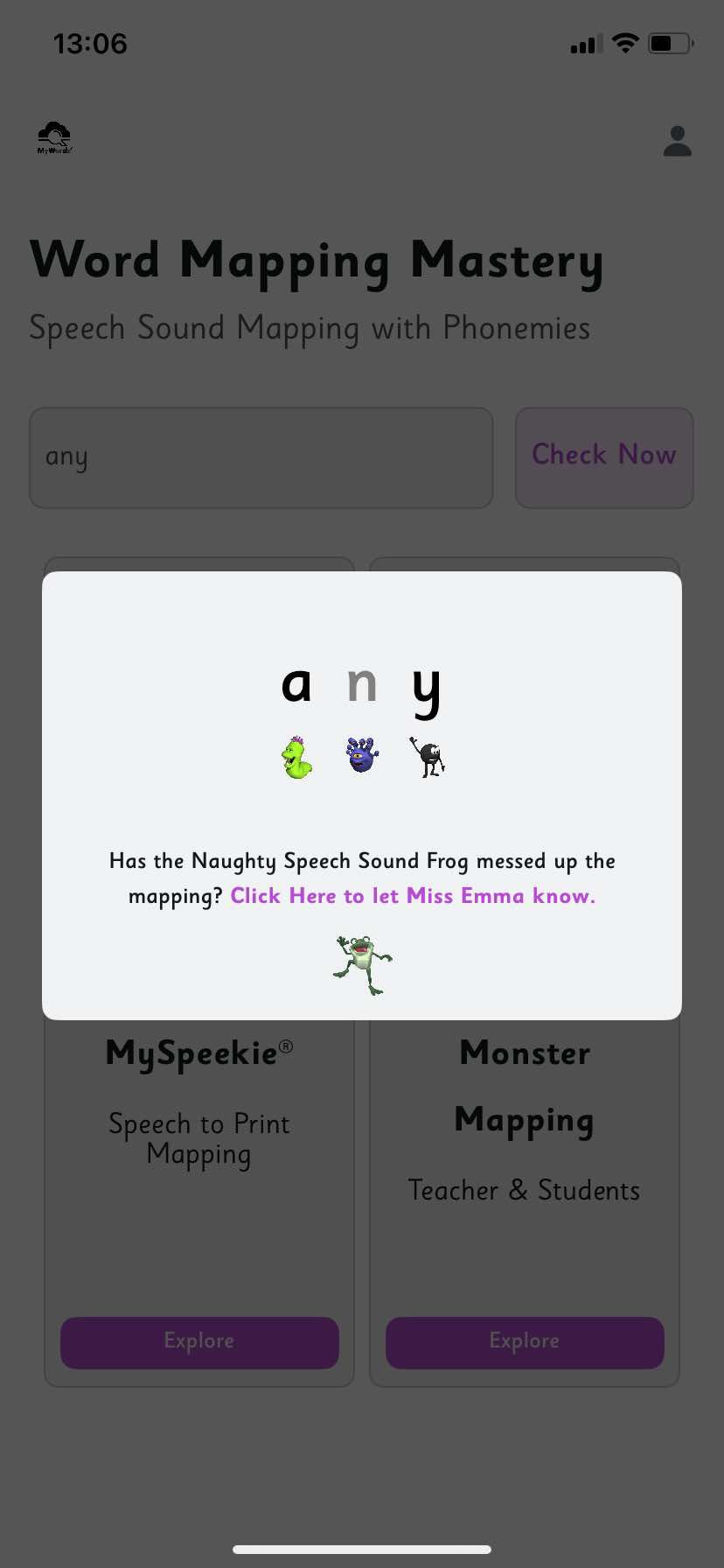Open the MyWordz logo menu

tap(54, 138)
